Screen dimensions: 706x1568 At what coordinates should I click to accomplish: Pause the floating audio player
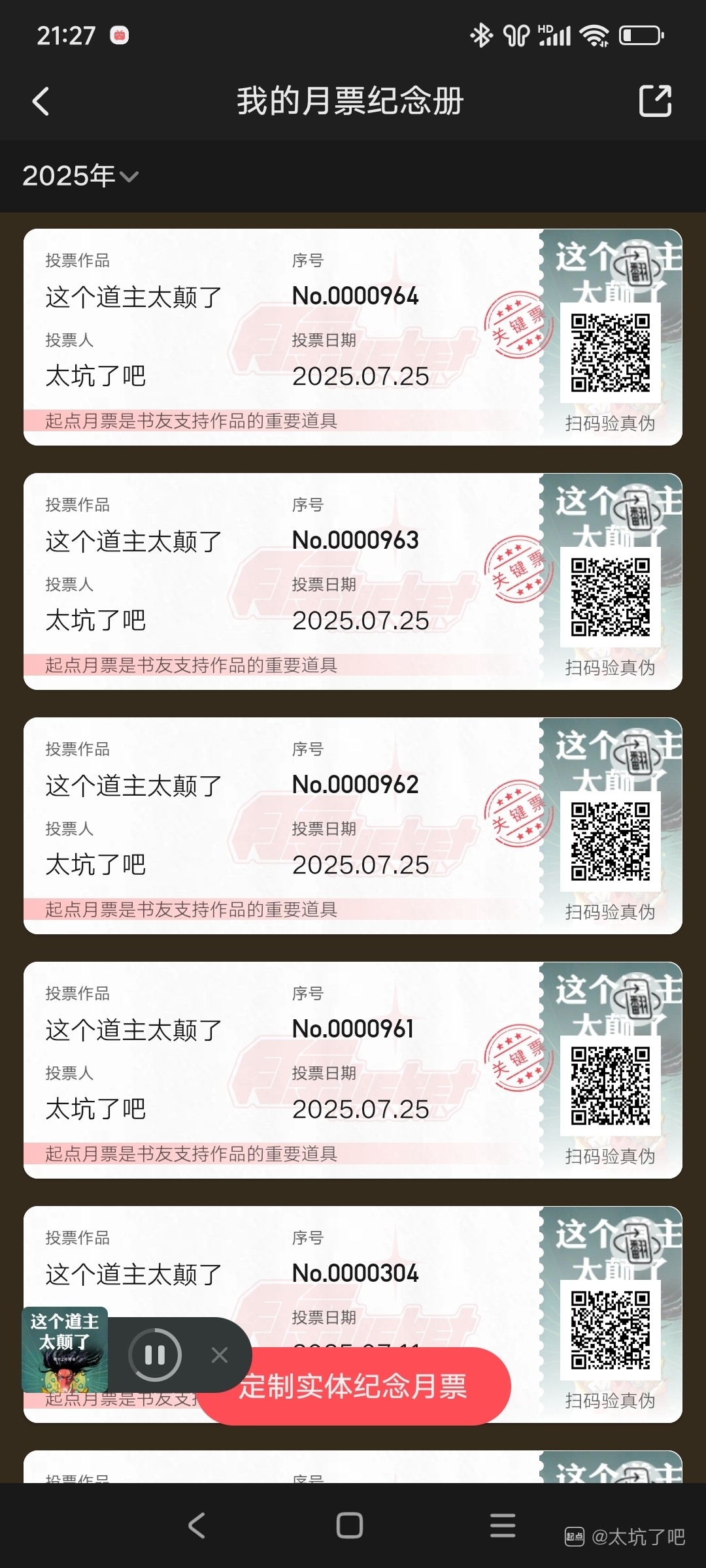[x=155, y=1354]
